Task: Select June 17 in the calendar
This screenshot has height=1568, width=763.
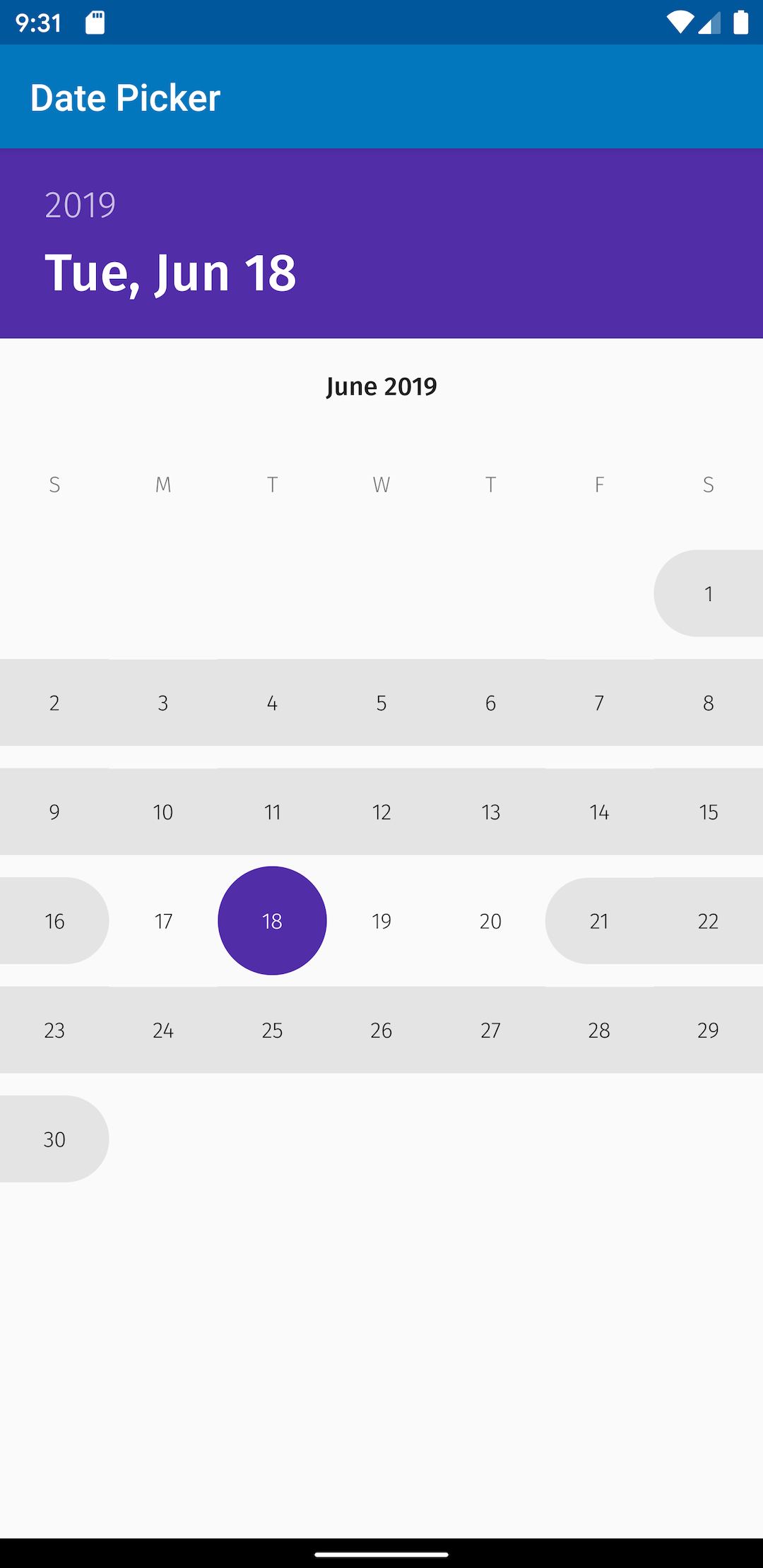Action: coord(163,921)
